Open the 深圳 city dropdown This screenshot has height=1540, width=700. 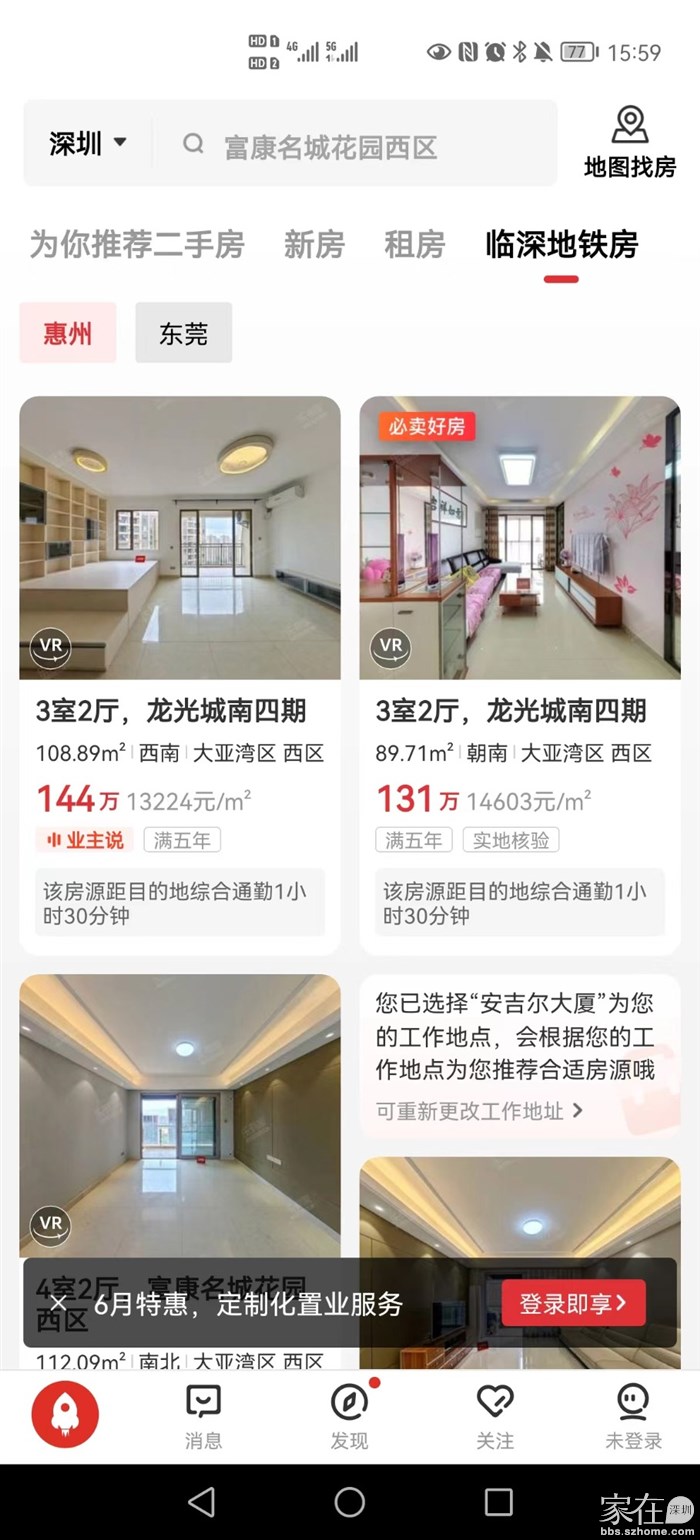point(88,144)
